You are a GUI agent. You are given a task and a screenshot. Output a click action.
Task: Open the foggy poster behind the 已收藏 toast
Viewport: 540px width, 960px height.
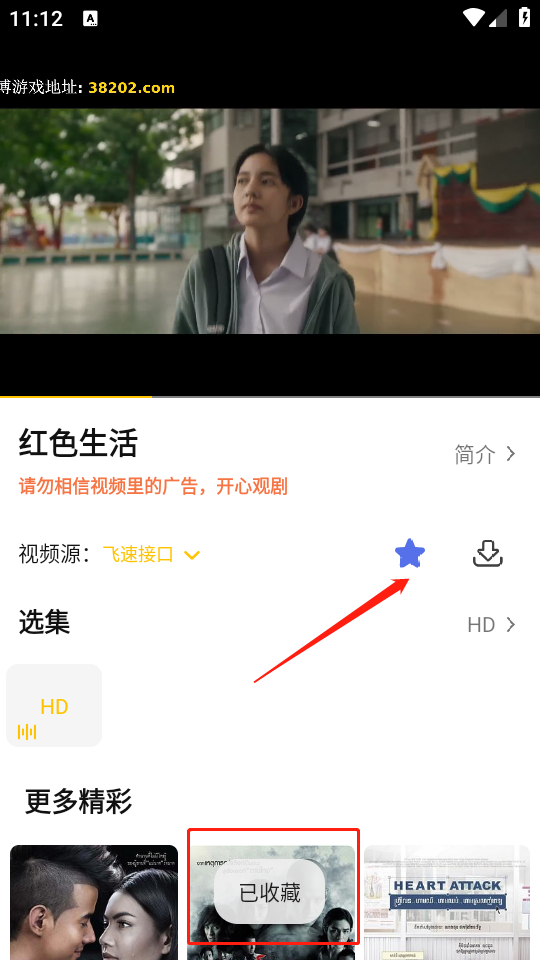271,902
